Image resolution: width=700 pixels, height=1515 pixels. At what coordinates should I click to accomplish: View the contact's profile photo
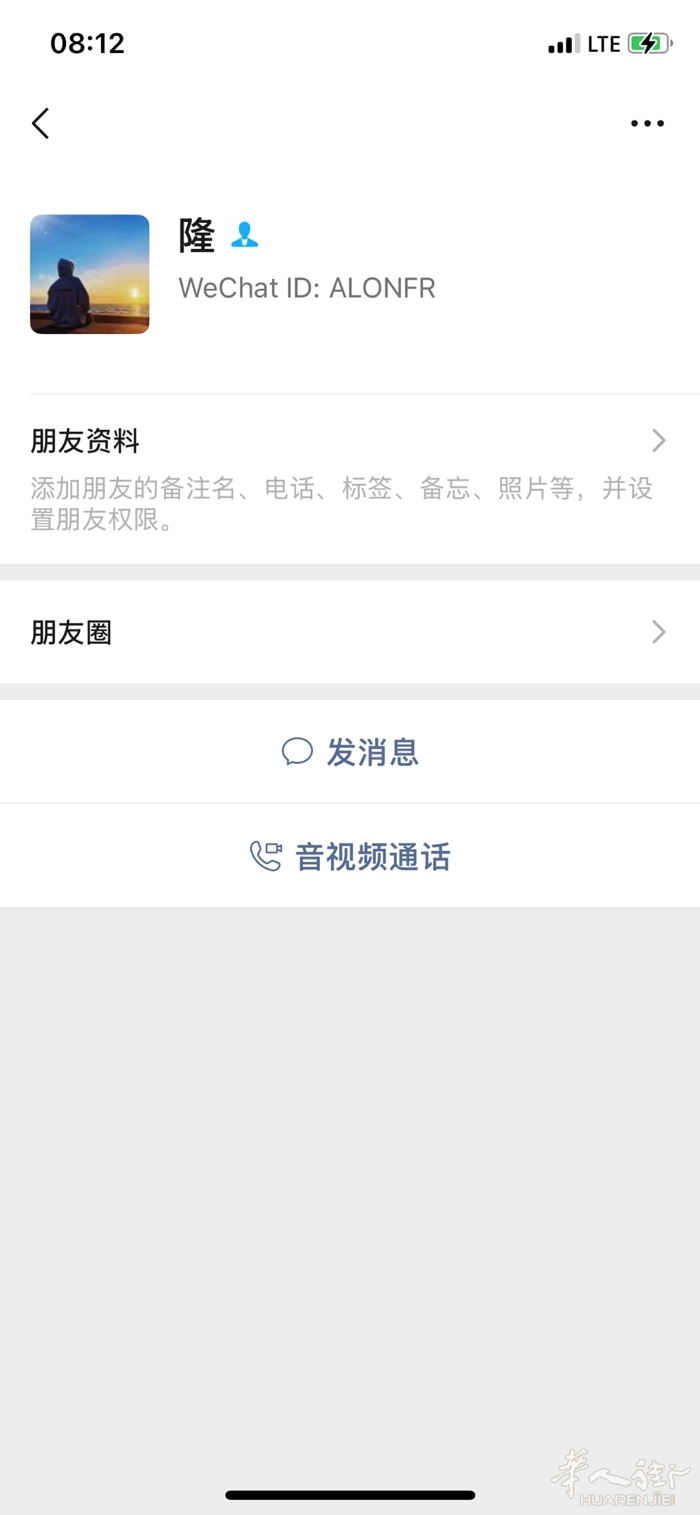(90, 274)
